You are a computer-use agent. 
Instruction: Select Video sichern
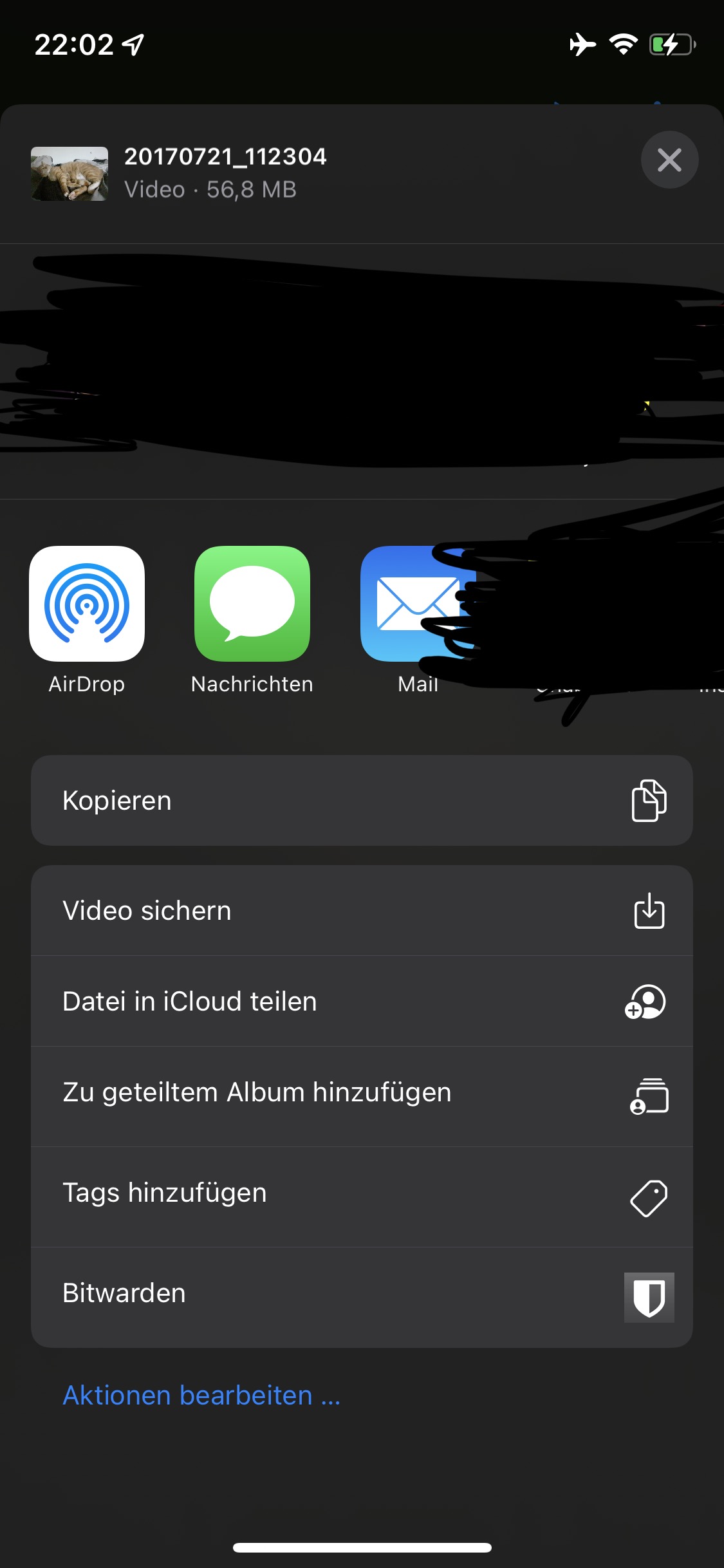coord(362,911)
